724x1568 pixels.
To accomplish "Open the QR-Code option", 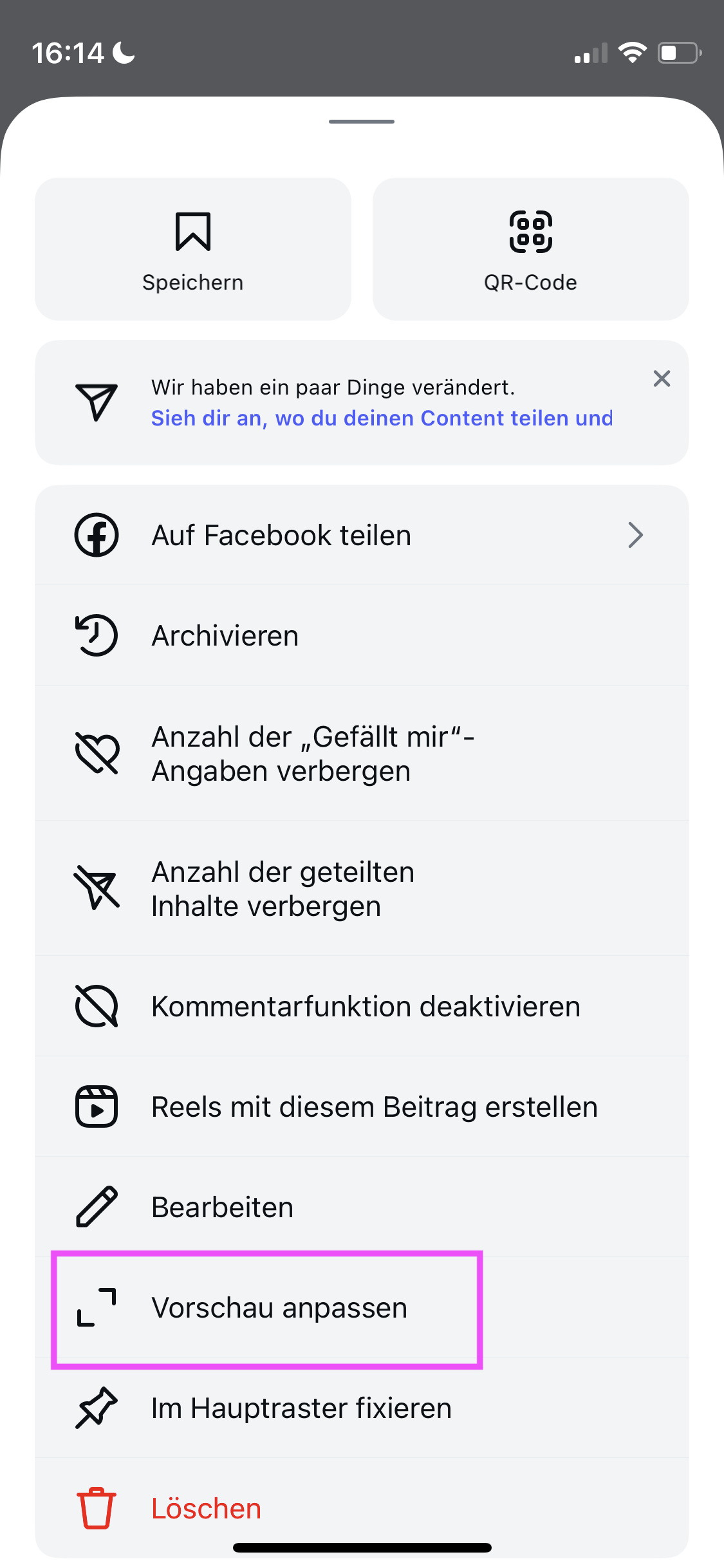I will pyautogui.click(x=530, y=249).
